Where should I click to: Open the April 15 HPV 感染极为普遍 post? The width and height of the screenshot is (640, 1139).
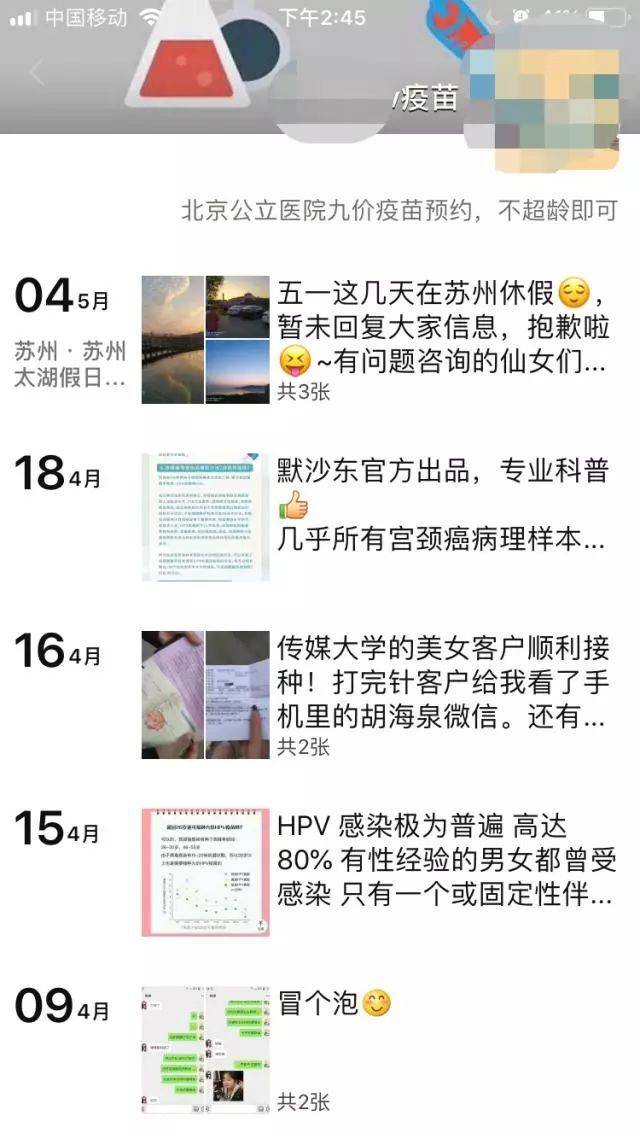(x=446, y=860)
